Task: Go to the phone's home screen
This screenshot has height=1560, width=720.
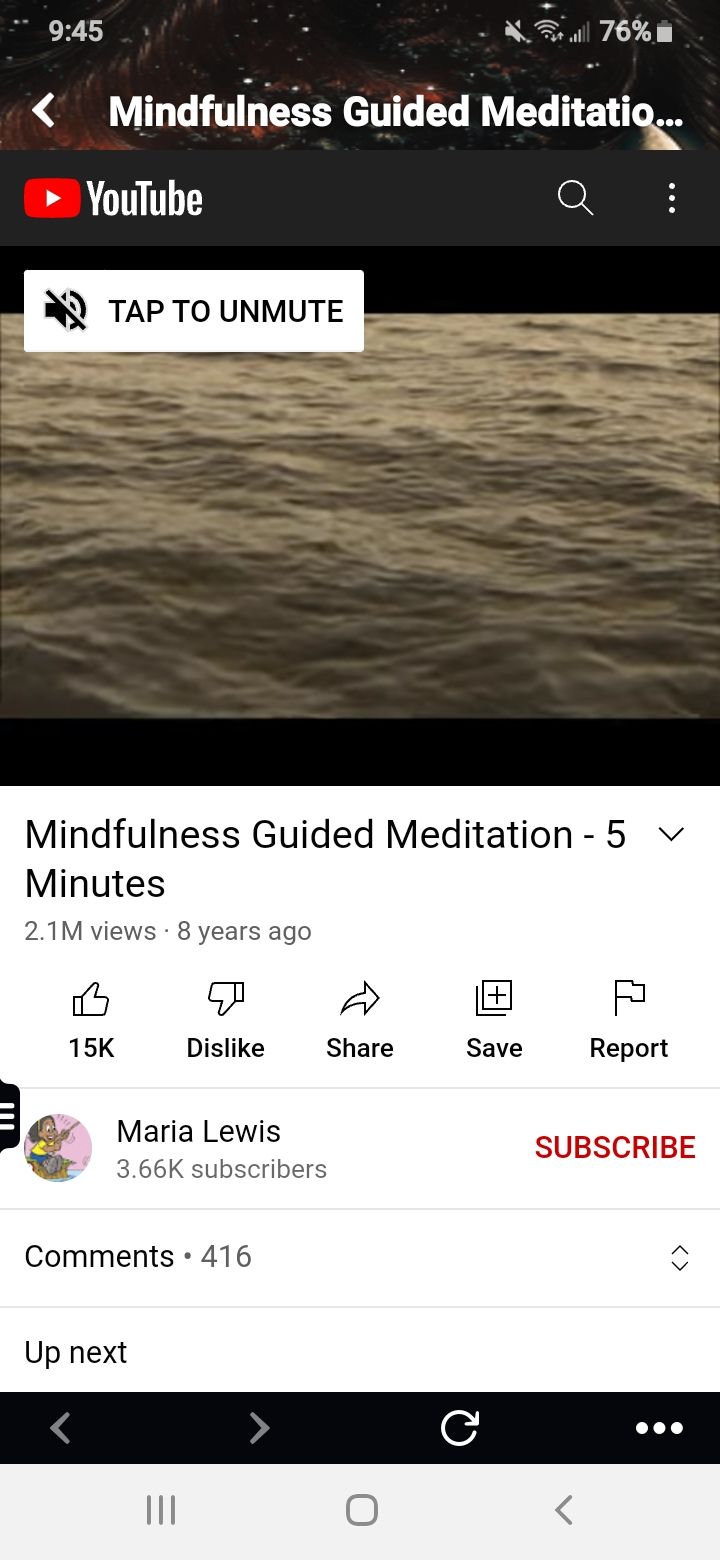Action: tap(361, 1510)
